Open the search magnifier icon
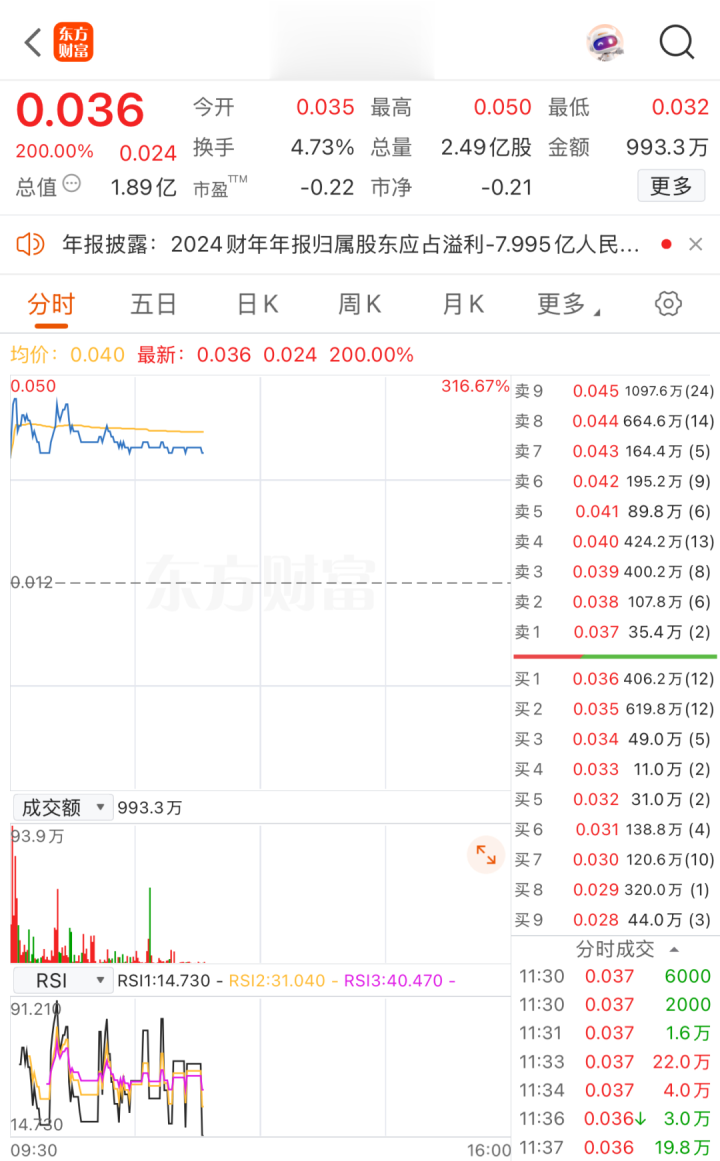Screen dimensions: 720x1161 [x=676, y=42]
